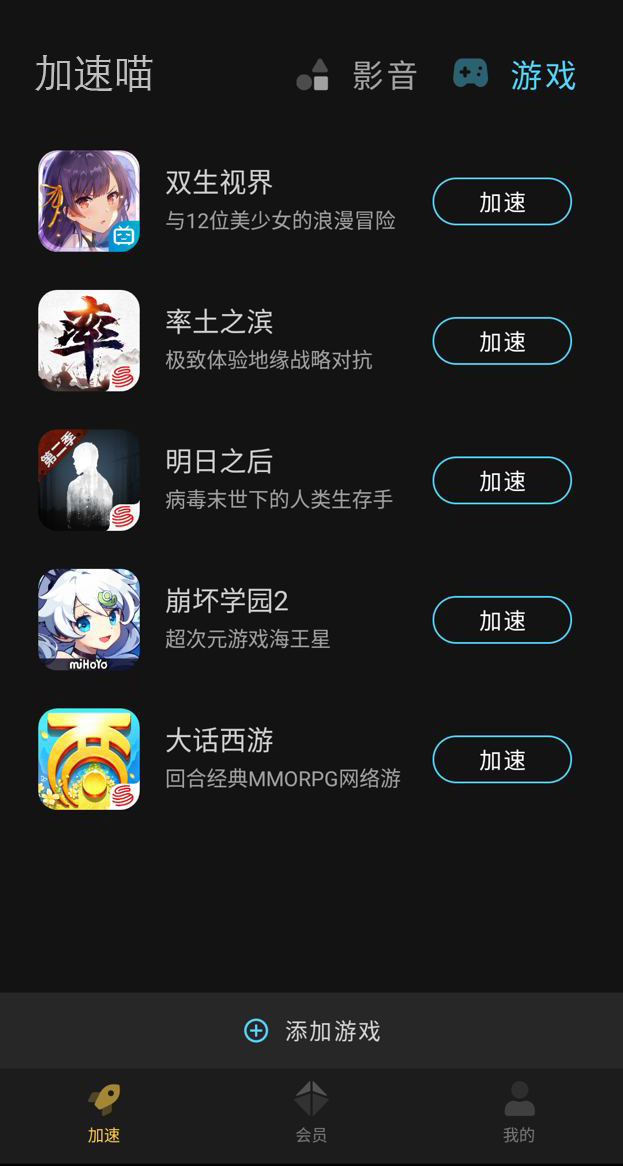Image resolution: width=623 pixels, height=1166 pixels.
Task: Switch to the 加速 bottom tab
Action: 104,1113
